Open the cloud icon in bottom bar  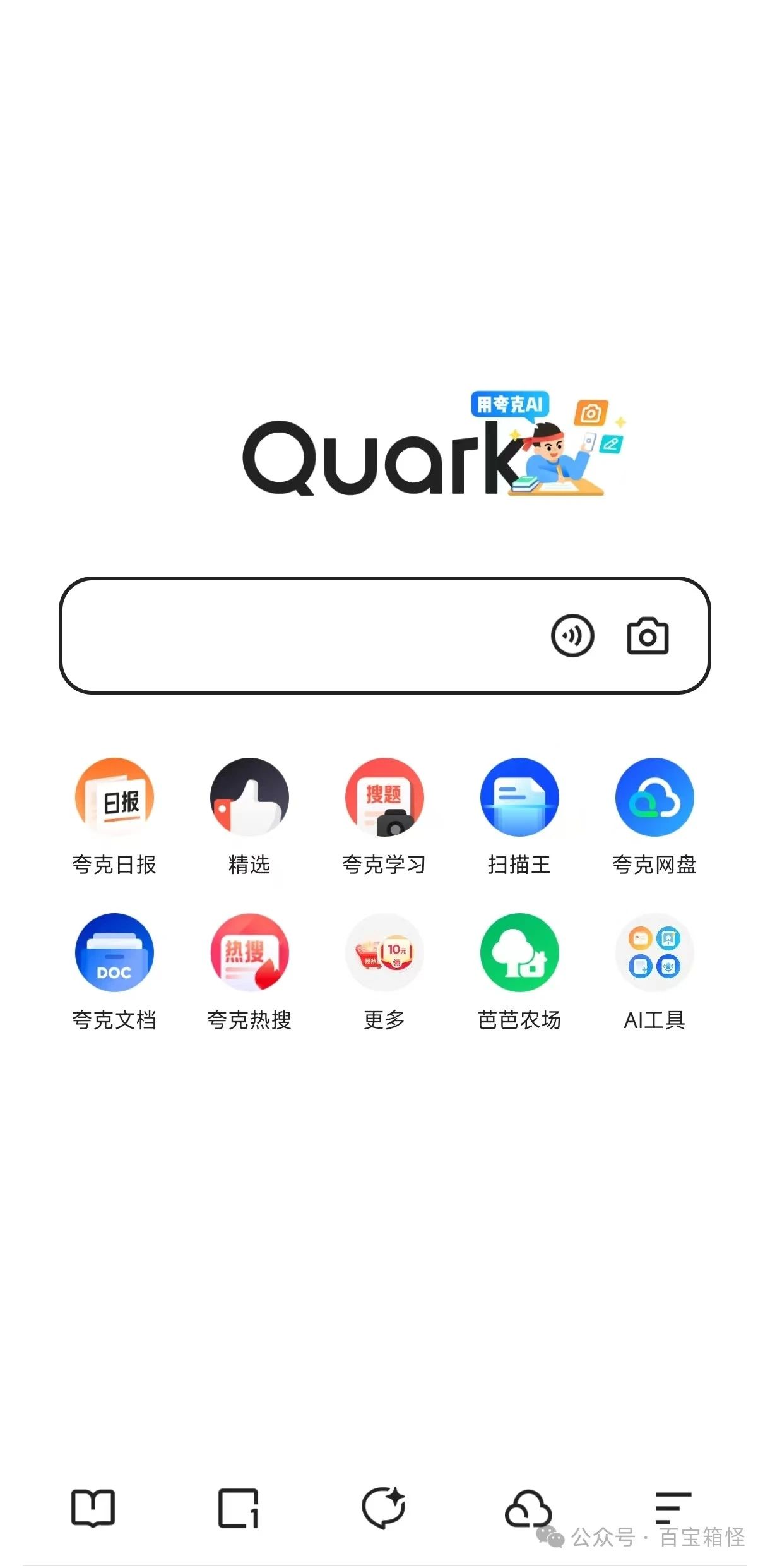tap(528, 1509)
